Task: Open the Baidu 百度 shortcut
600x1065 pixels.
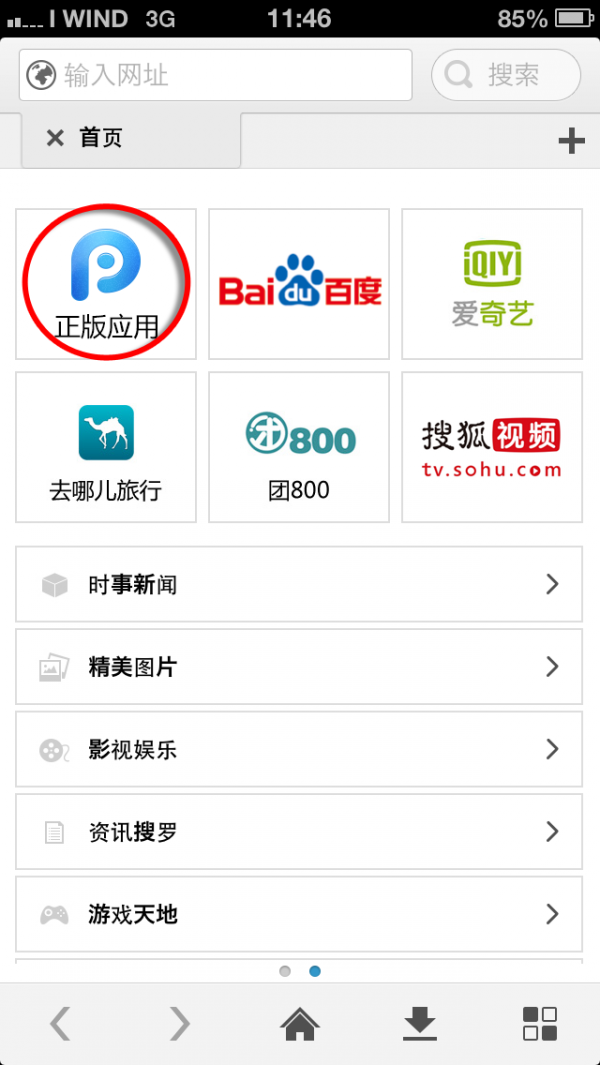Action: (299, 284)
